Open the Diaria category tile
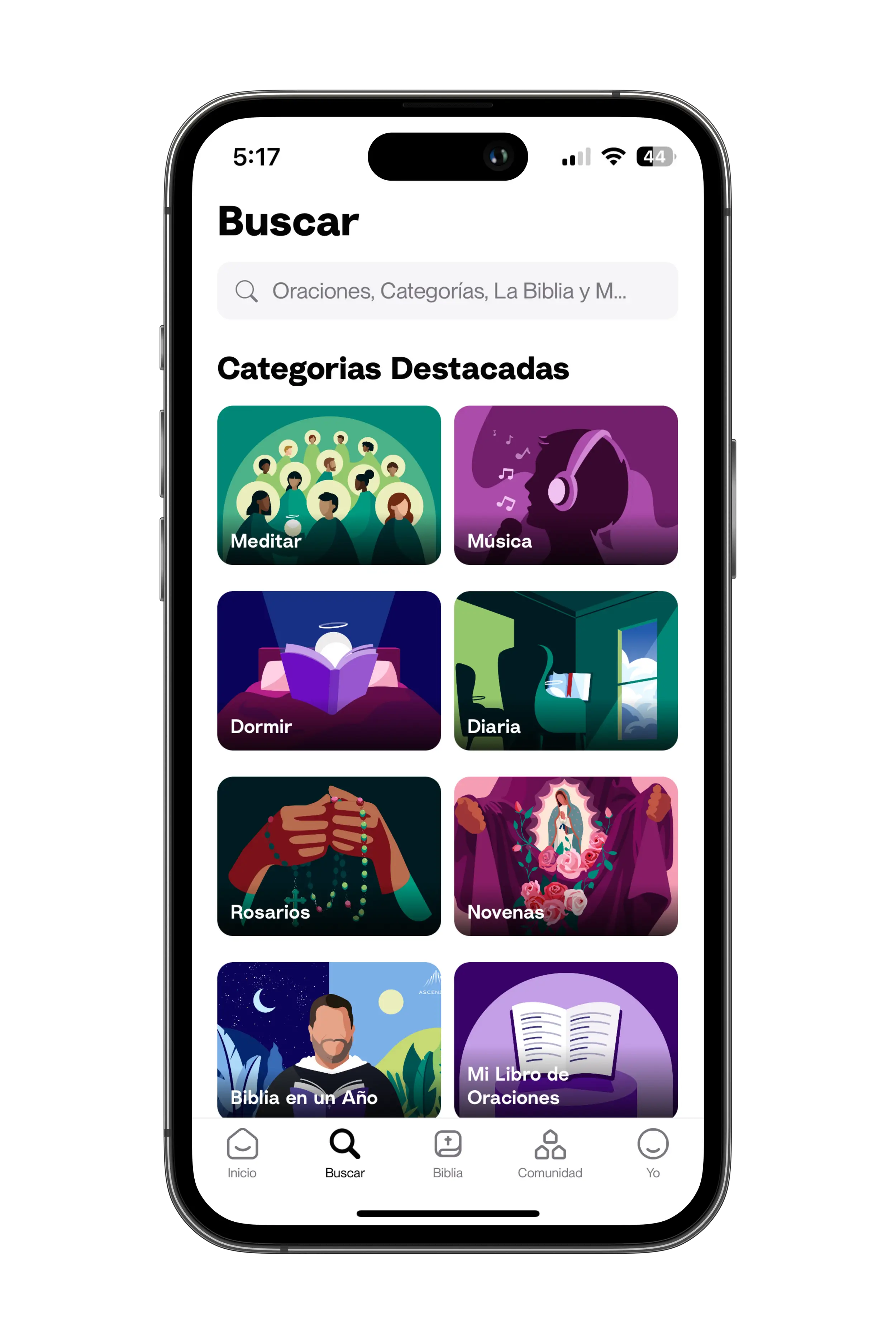896x1344 pixels. 566,670
